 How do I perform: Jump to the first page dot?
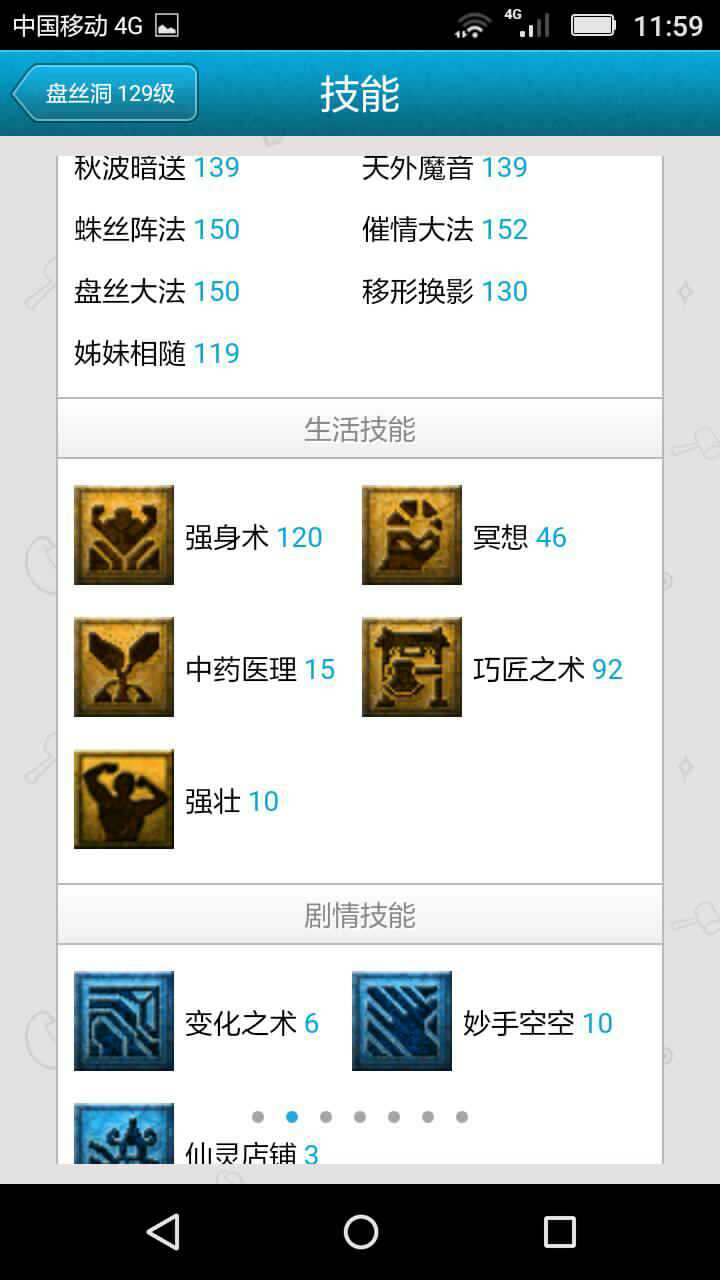click(x=258, y=1117)
